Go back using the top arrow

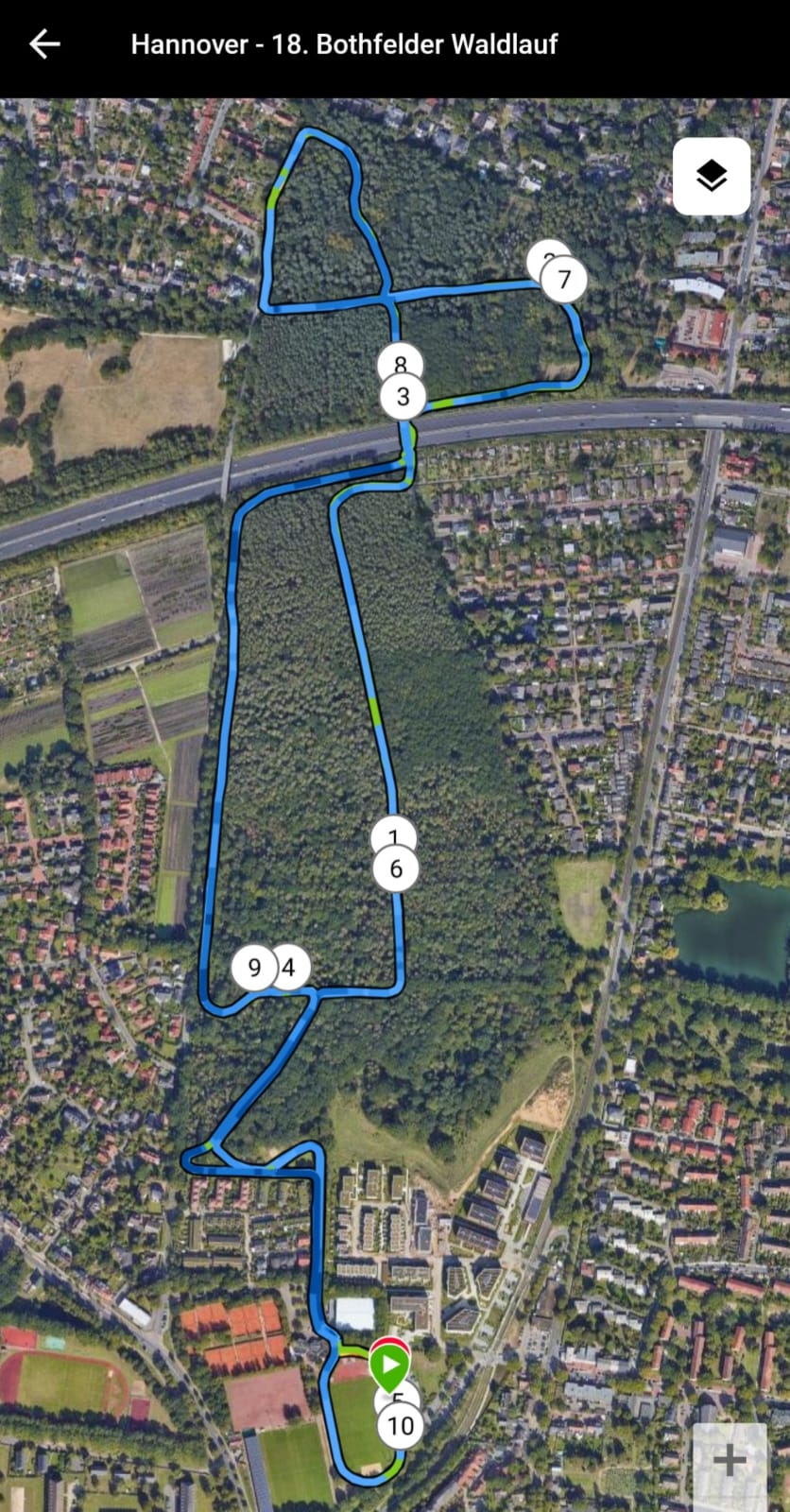pyautogui.click(x=44, y=44)
